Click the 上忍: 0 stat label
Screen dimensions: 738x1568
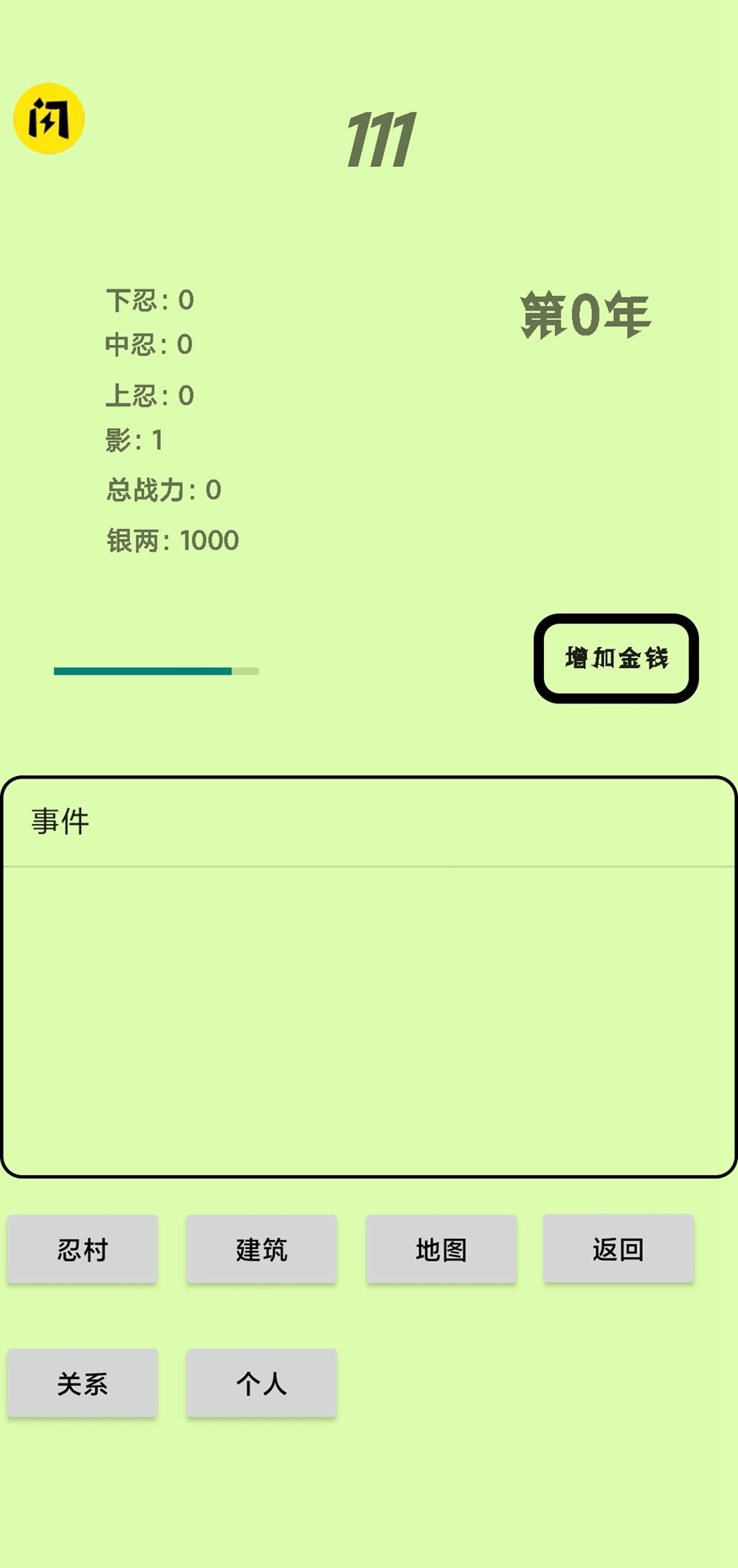click(x=149, y=396)
